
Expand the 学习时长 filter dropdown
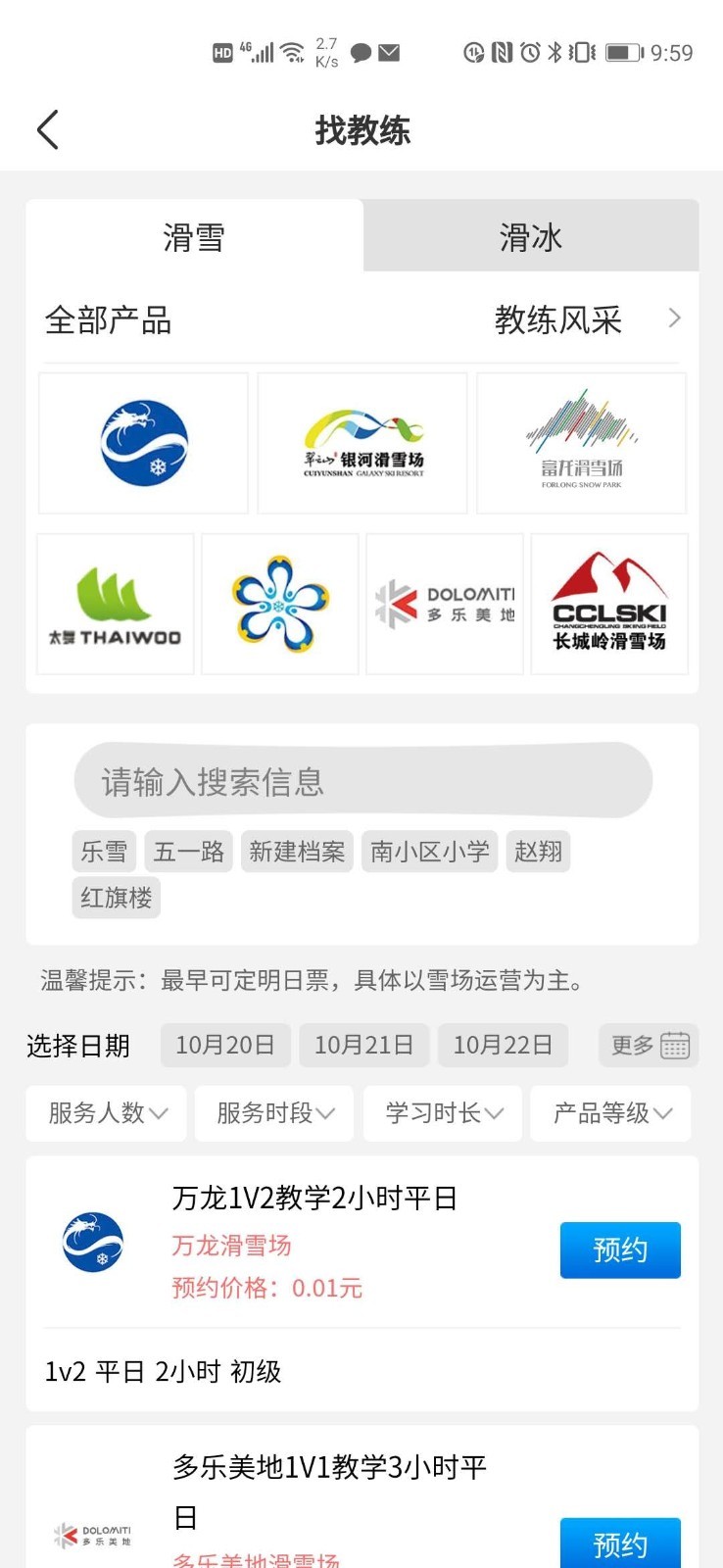442,1112
